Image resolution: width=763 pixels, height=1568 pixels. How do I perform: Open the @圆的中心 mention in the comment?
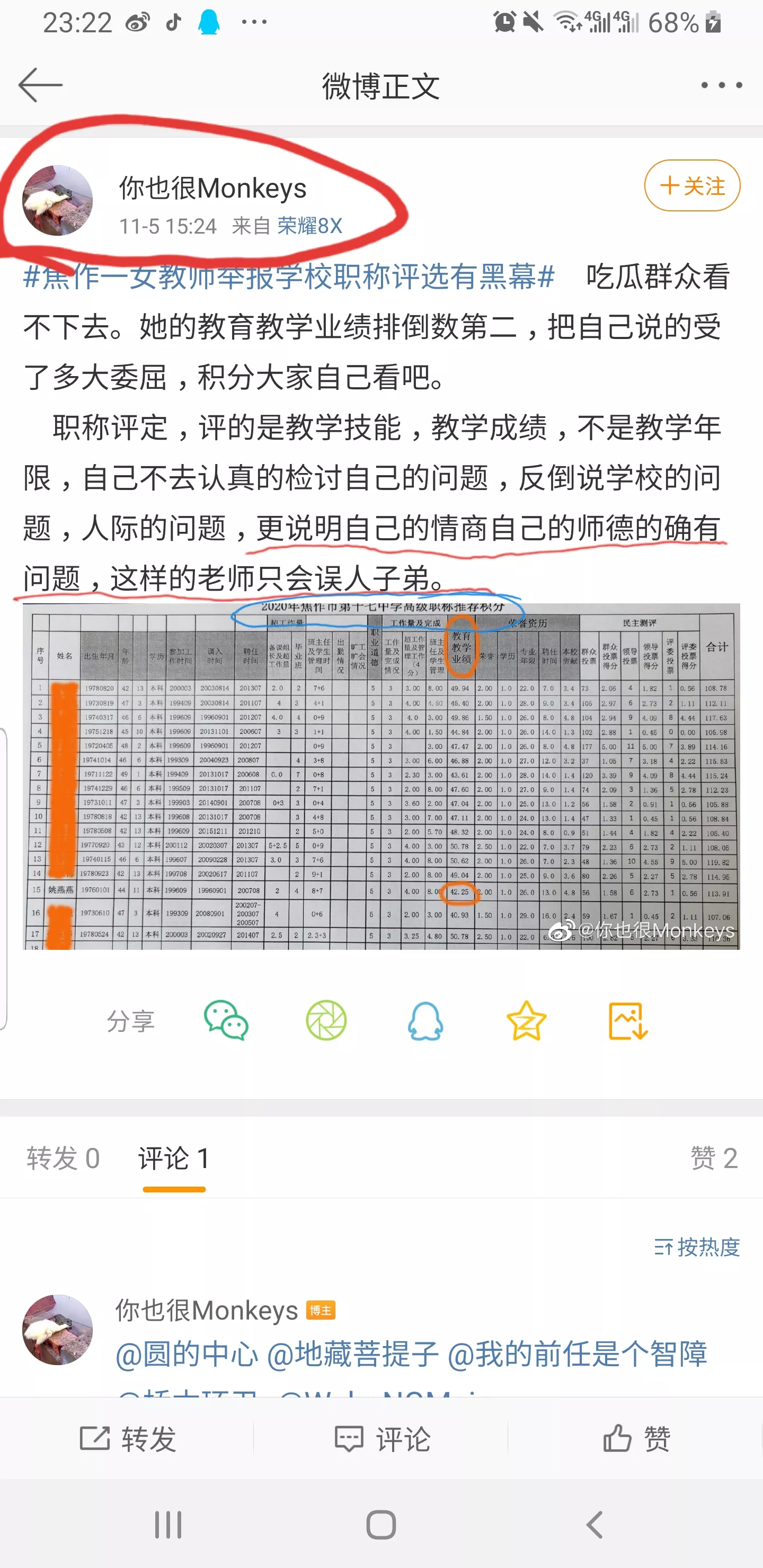coord(187,1355)
